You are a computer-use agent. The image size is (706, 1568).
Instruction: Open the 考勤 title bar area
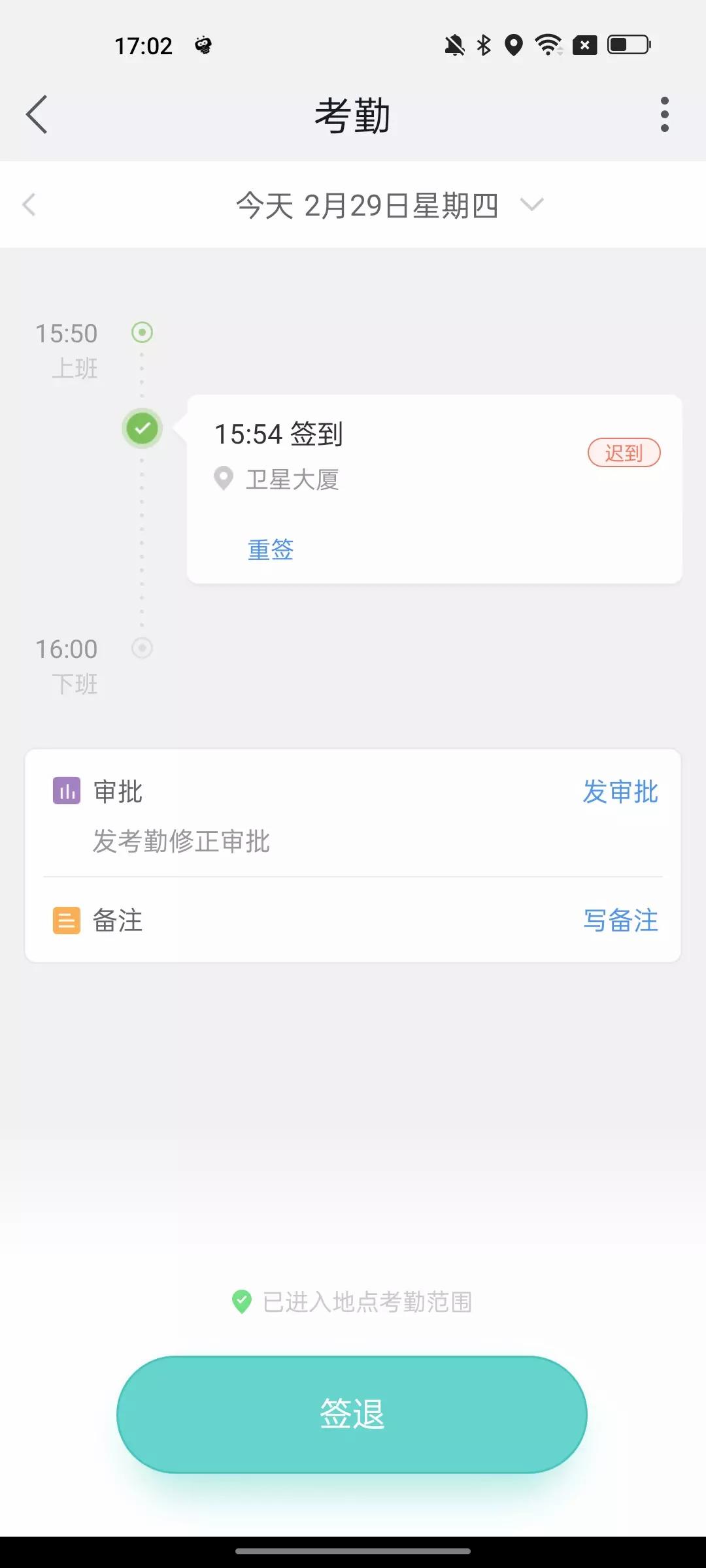(x=352, y=114)
